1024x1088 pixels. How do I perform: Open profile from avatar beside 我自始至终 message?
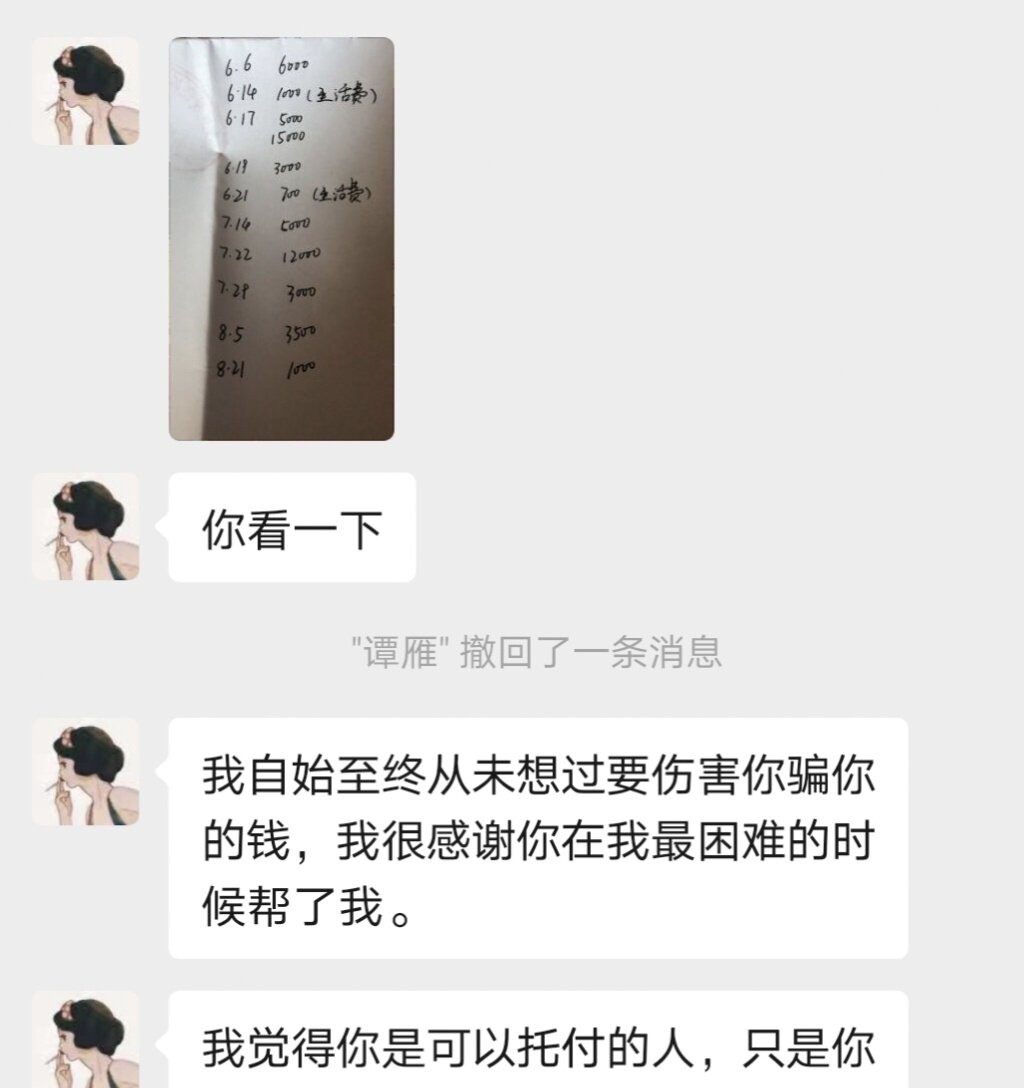click(85, 772)
